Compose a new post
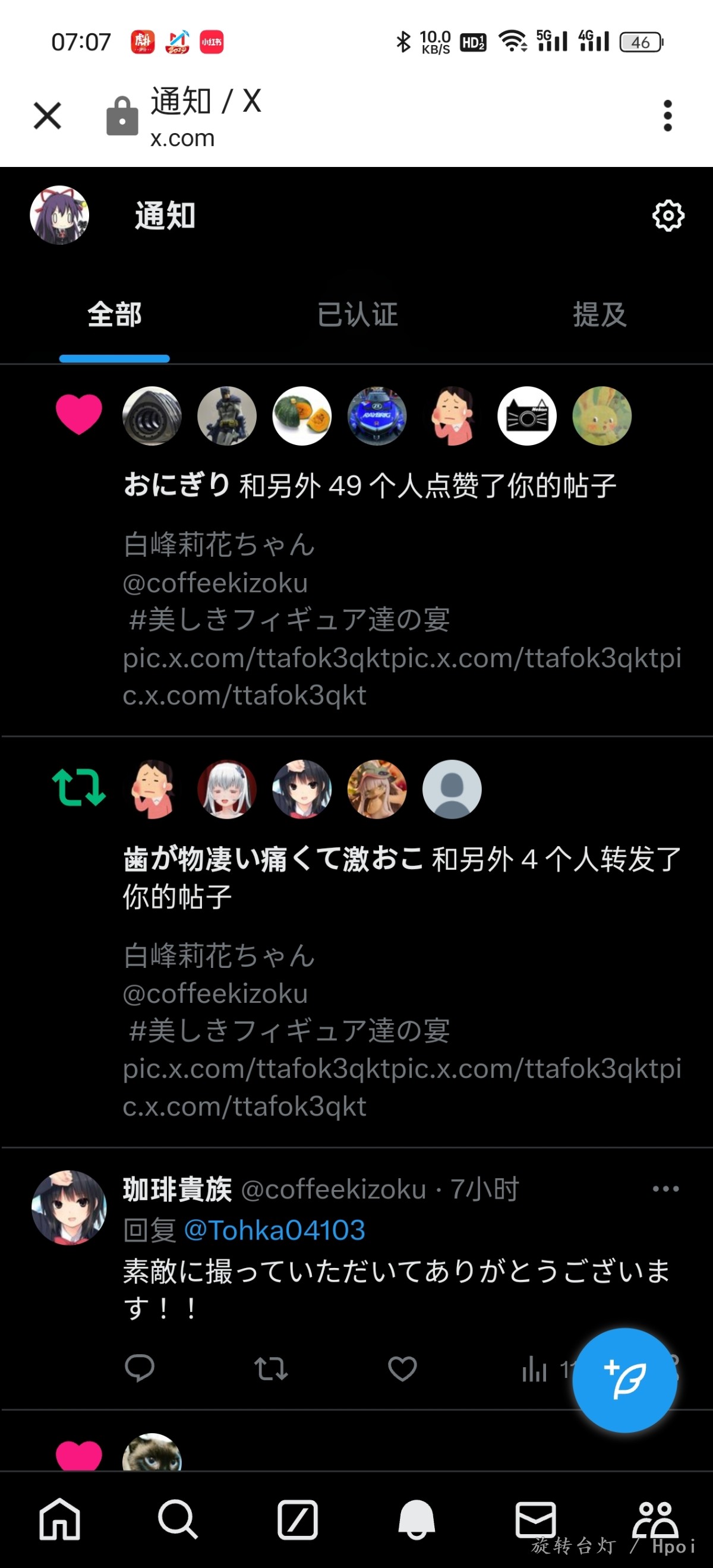Image resolution: width=713 pixels, height=1568 pixels. tap(624, 1380)
